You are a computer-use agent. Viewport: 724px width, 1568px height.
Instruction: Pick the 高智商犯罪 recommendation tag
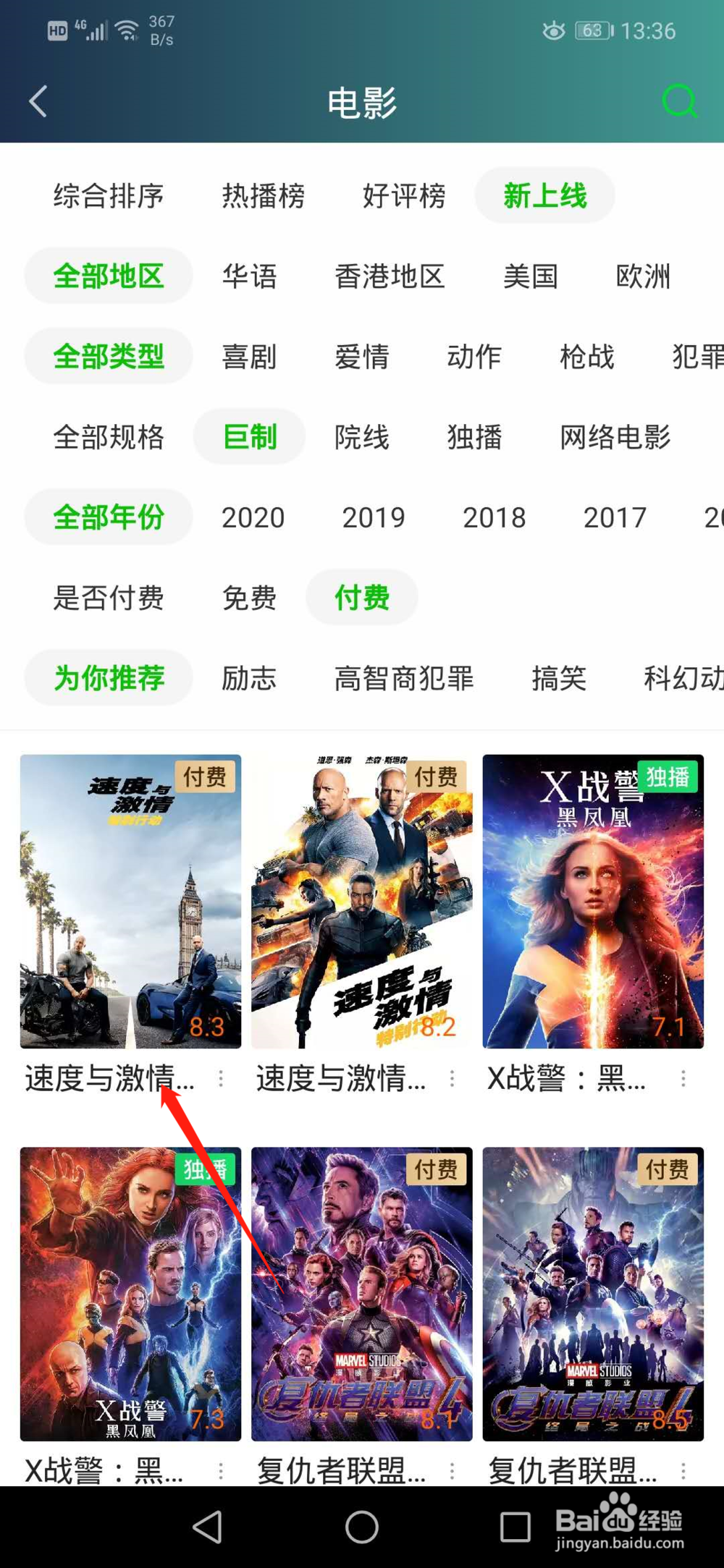pos(404,678)
